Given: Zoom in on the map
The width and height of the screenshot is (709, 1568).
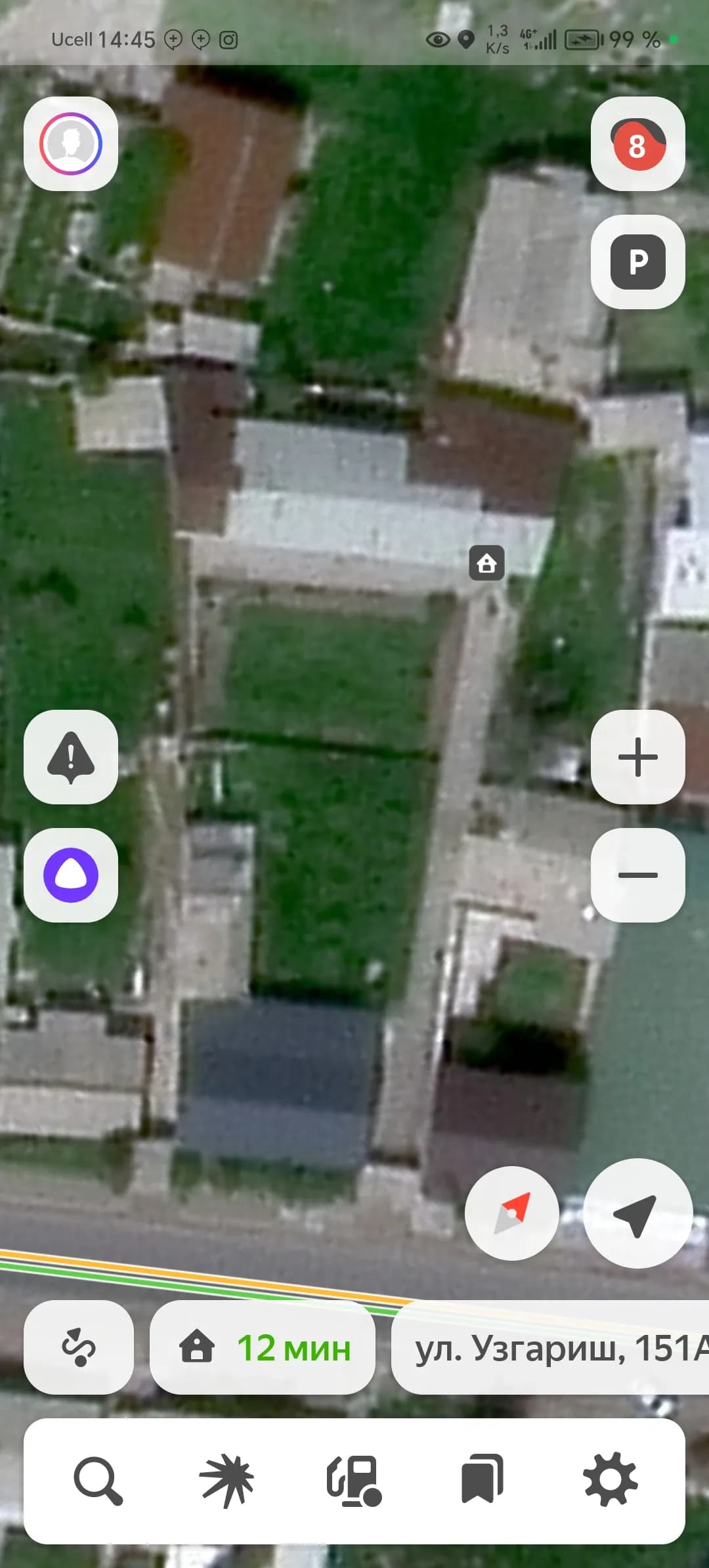Looking at the screenshot, I should (638, 757).
